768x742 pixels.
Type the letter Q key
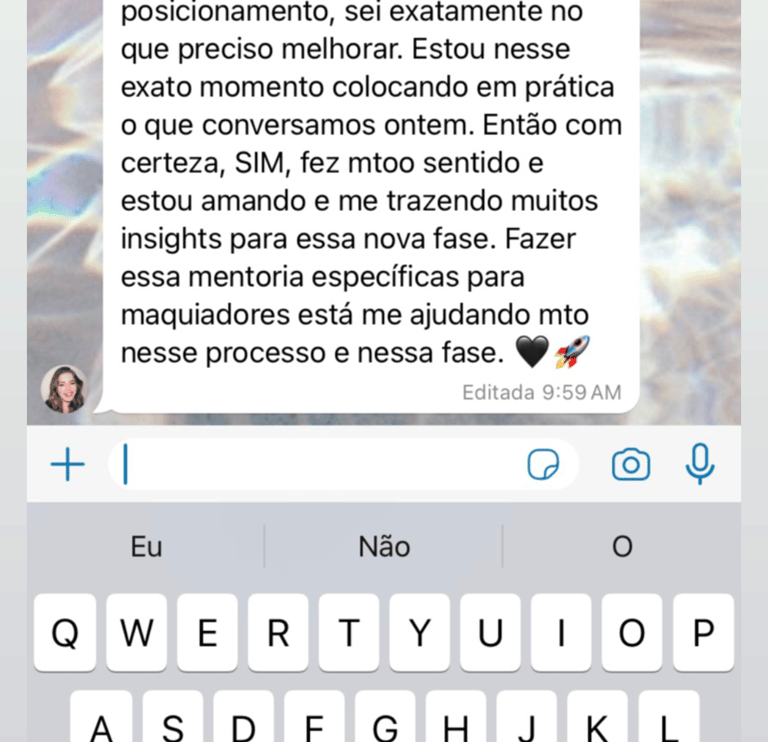tap(65, 633)
